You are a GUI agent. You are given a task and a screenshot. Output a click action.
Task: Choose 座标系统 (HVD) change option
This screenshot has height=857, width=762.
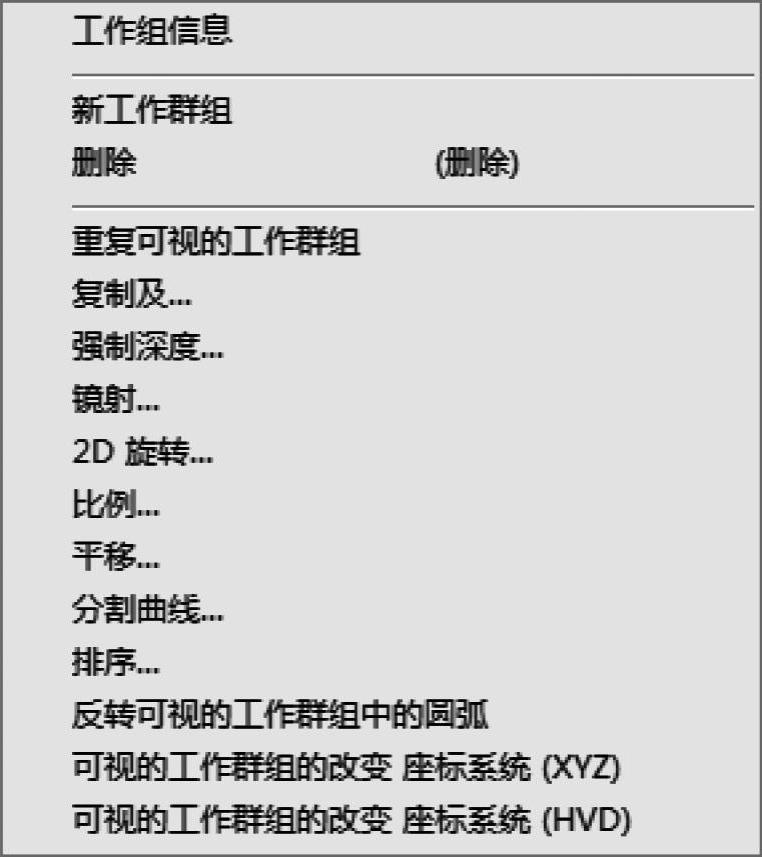pos(352,822)
